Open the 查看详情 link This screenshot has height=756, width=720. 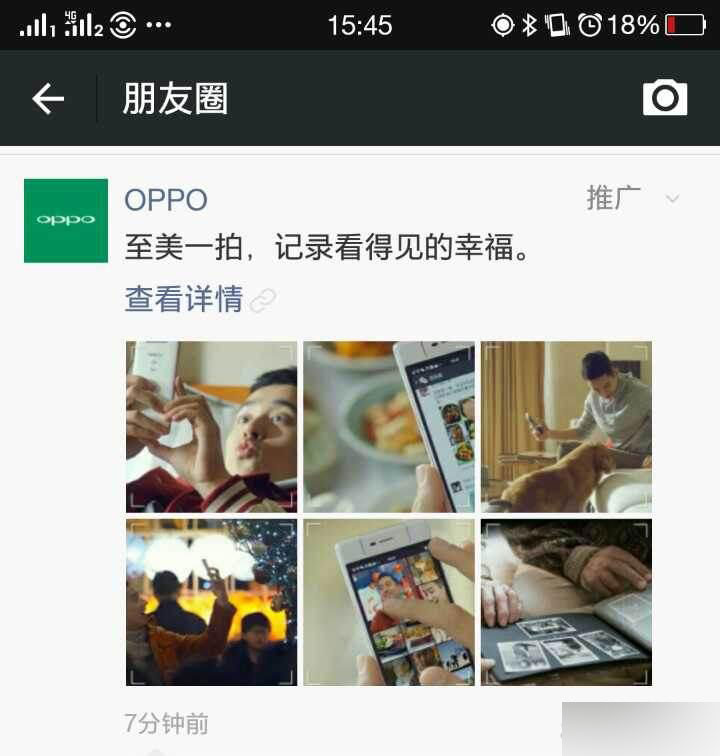point(184,299)
